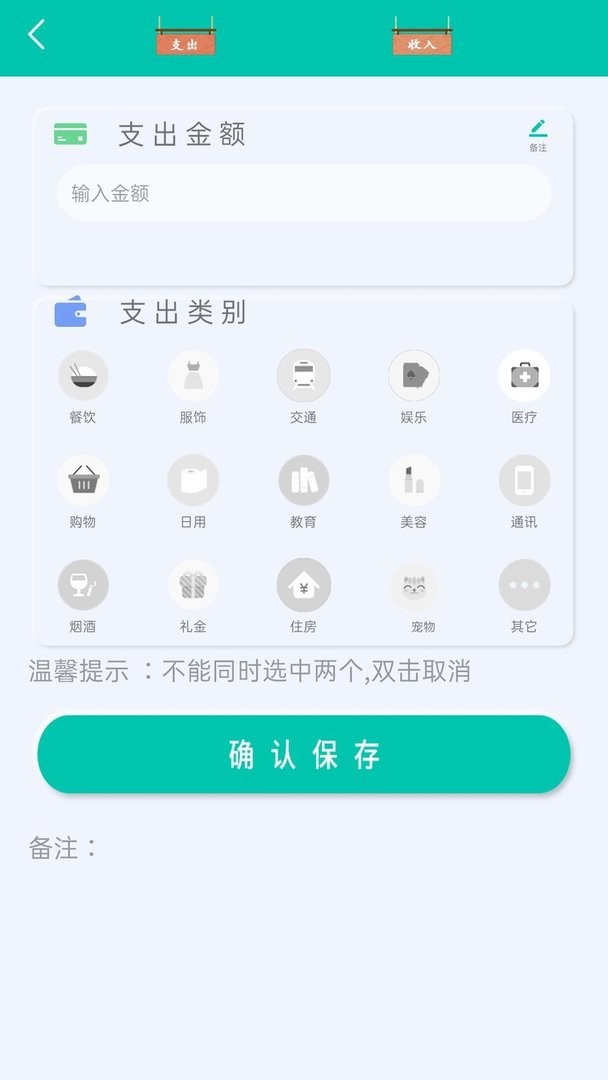Select the 日用 category
608x1080 pixels.
(x=193, y=481)
